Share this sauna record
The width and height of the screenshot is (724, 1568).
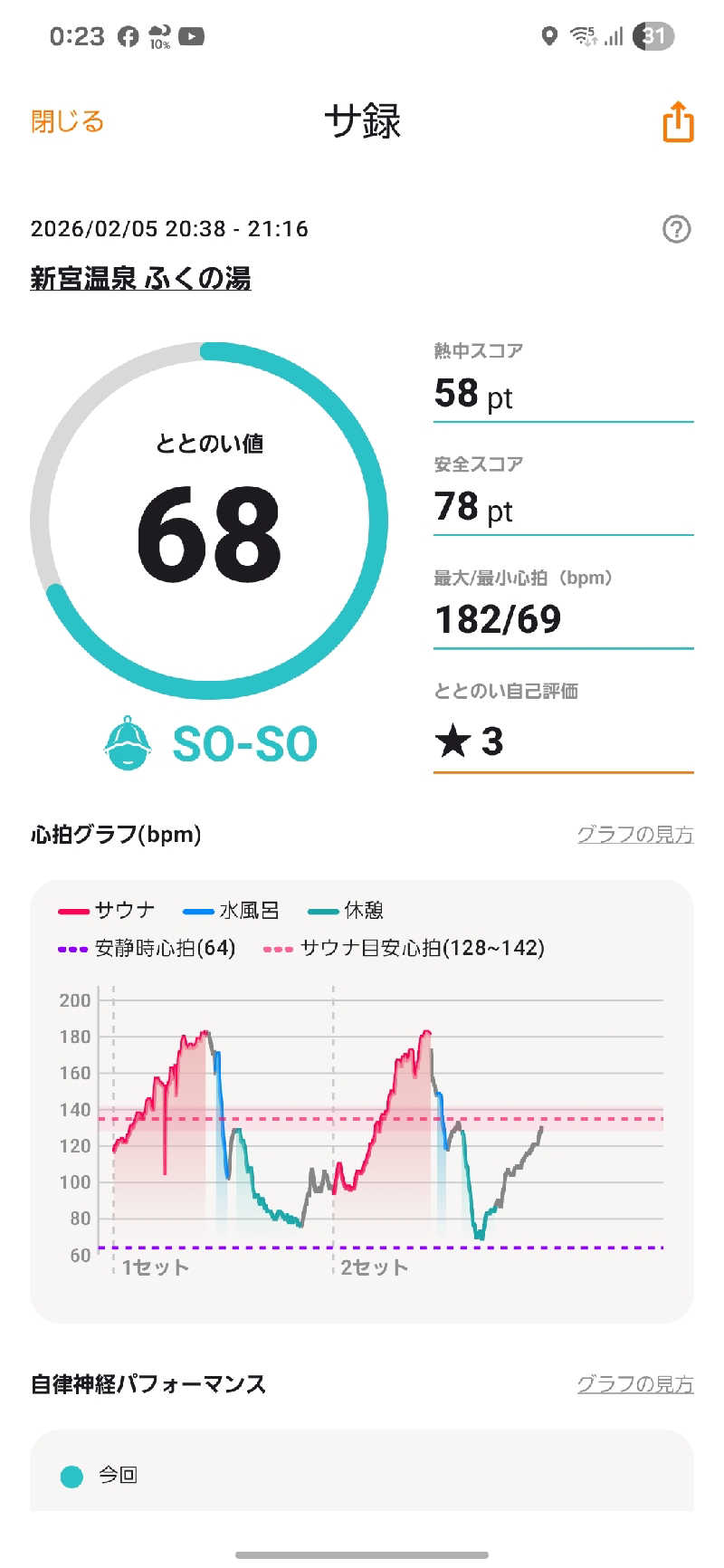(678, 122)
